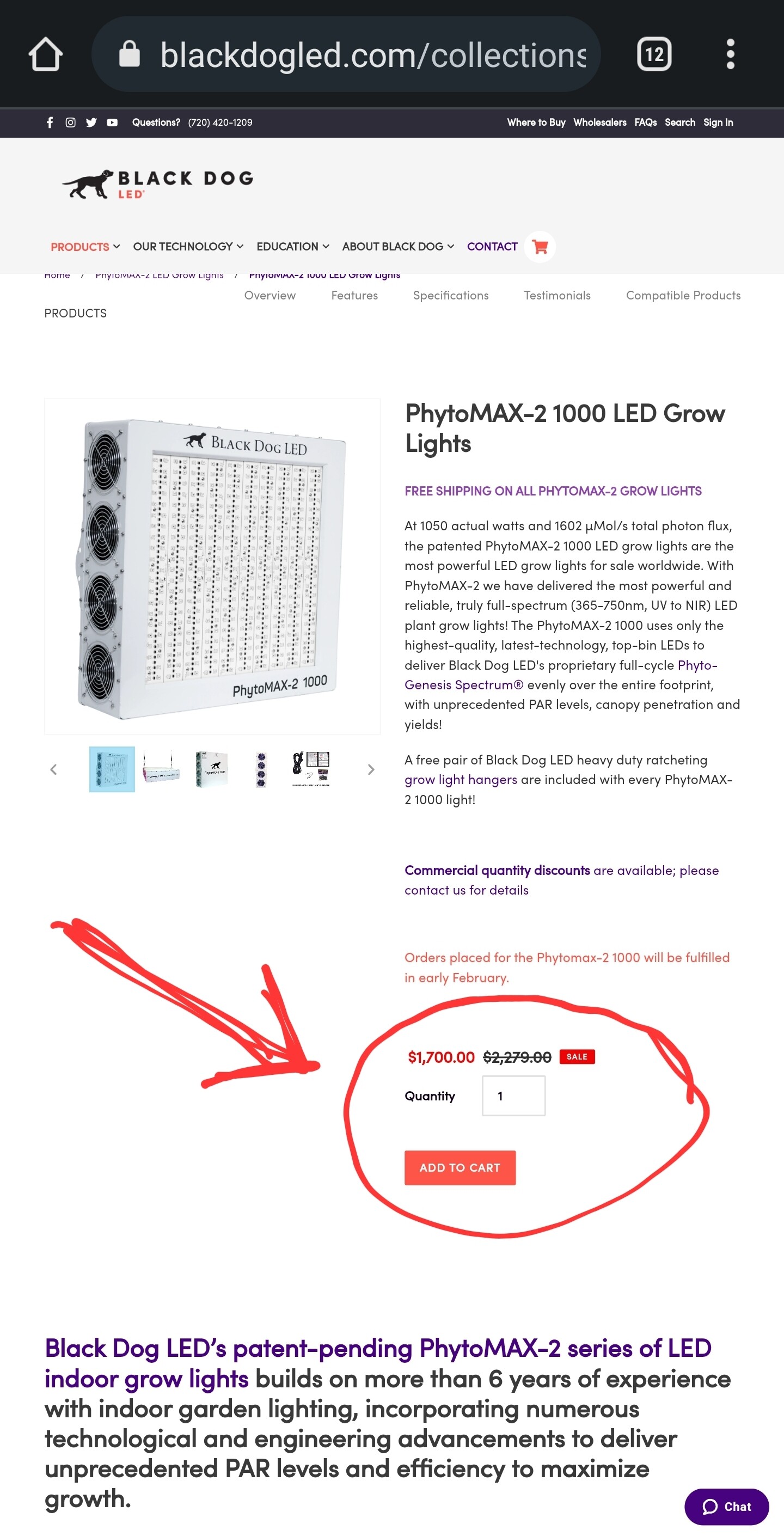Open the browser overflow menu
The width and height of the screenshot is (784, 1536).
pos(730,54)
